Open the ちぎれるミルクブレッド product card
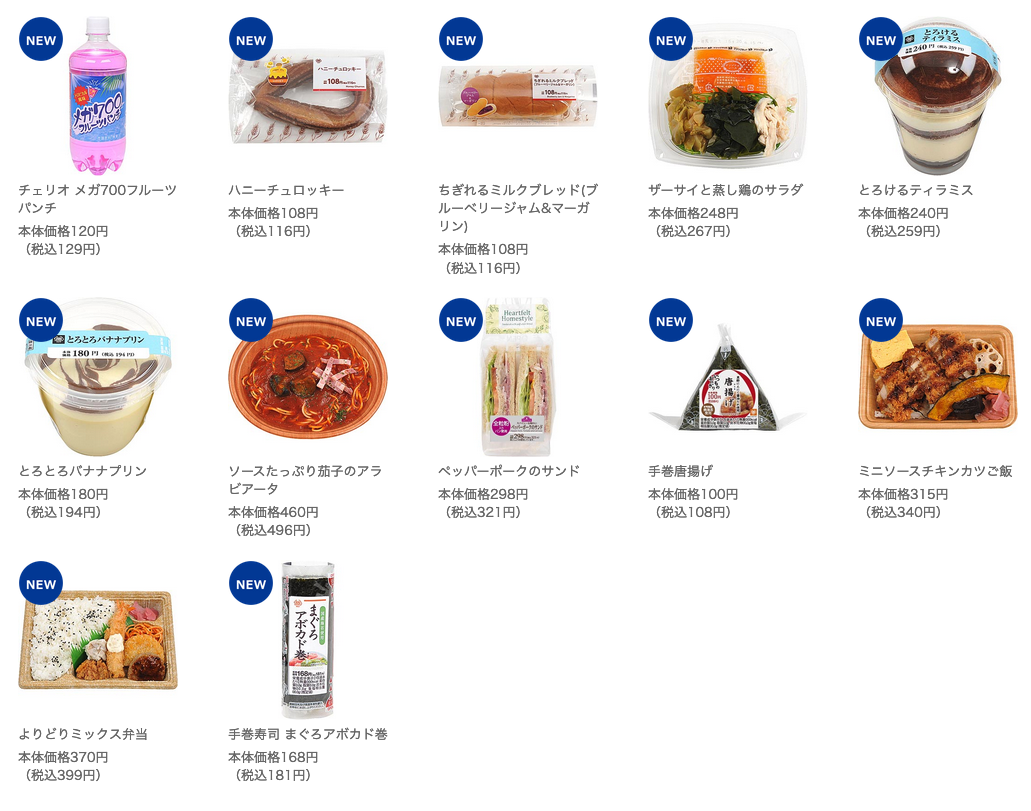 pos(518,96)
